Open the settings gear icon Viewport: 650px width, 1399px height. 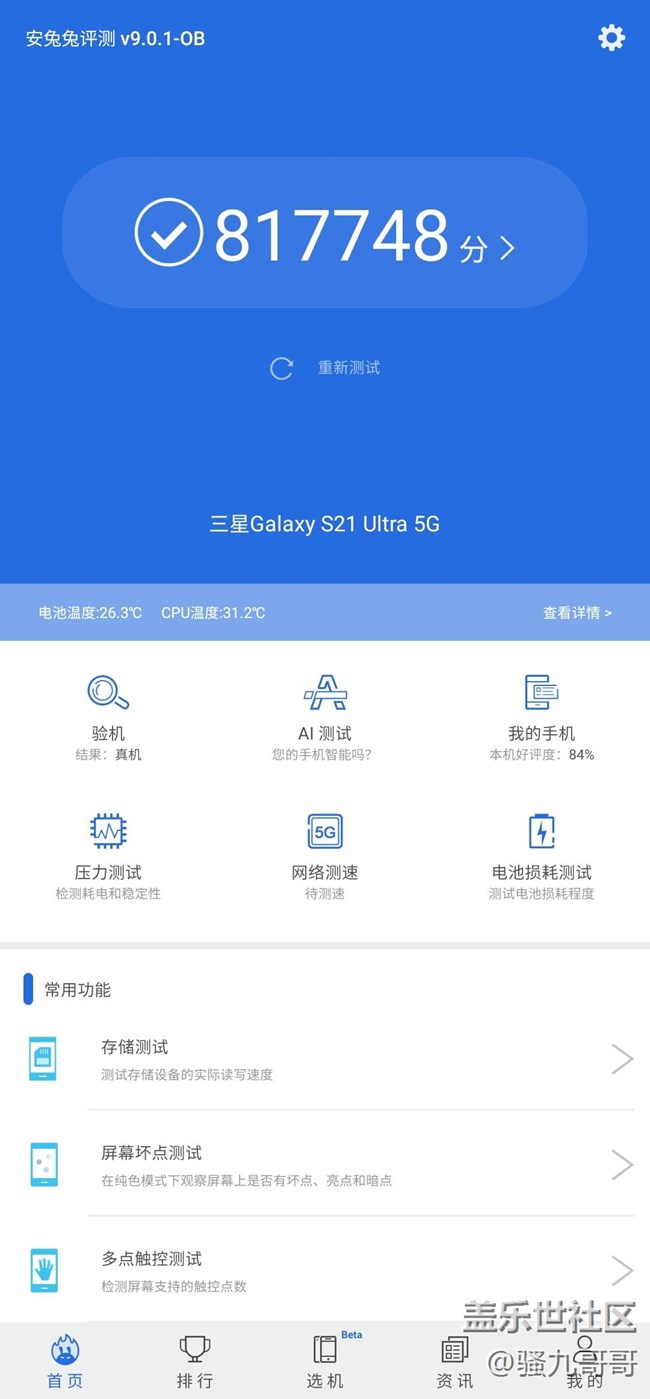611,38
